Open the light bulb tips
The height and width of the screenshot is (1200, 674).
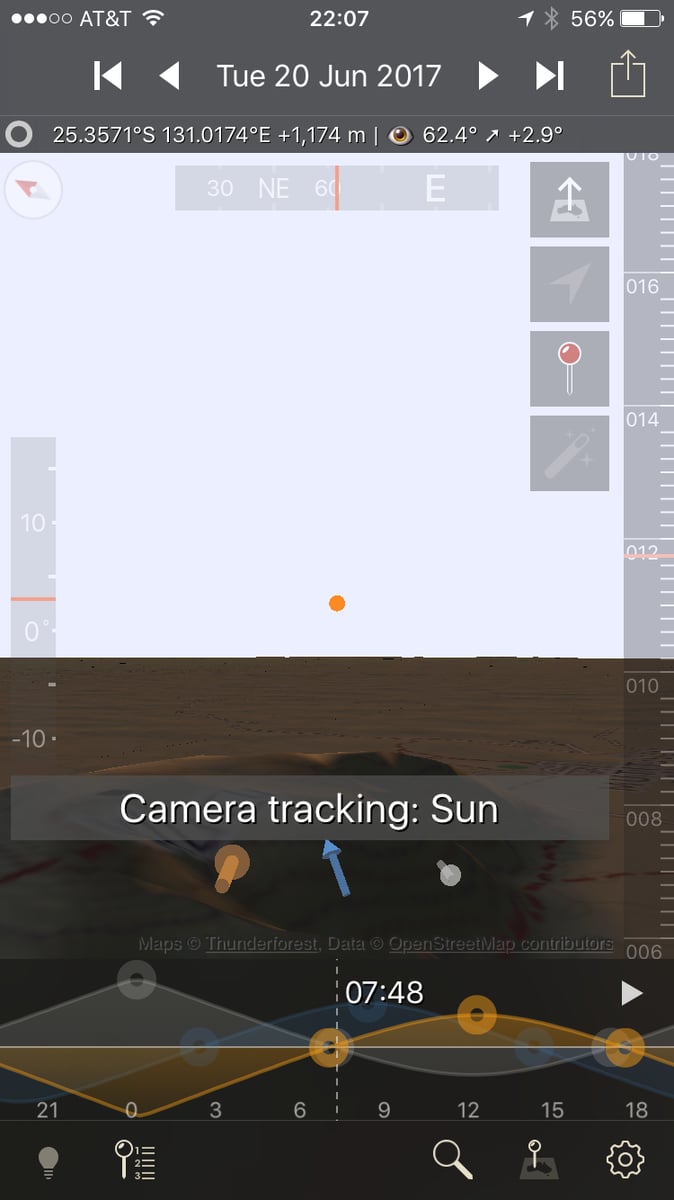click(47, 1161)
